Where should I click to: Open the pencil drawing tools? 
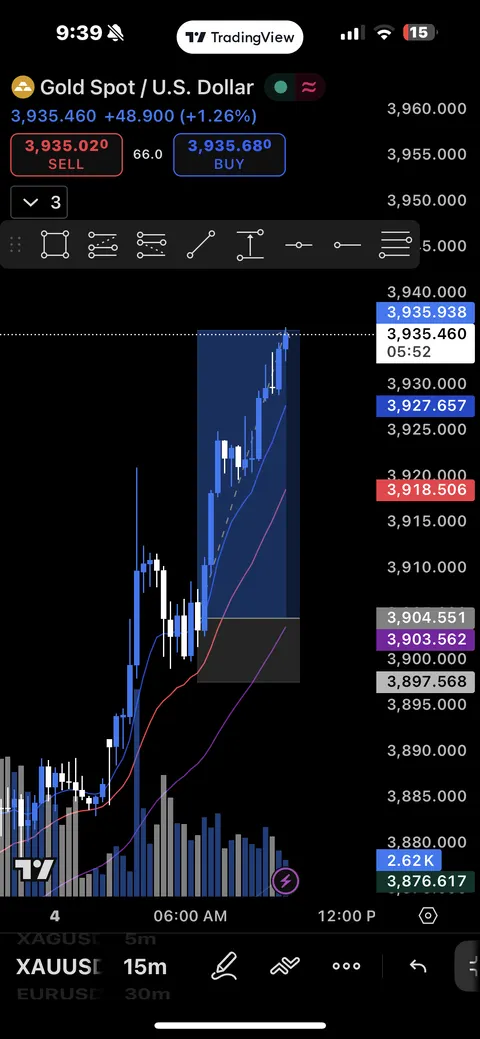point(224,966)
